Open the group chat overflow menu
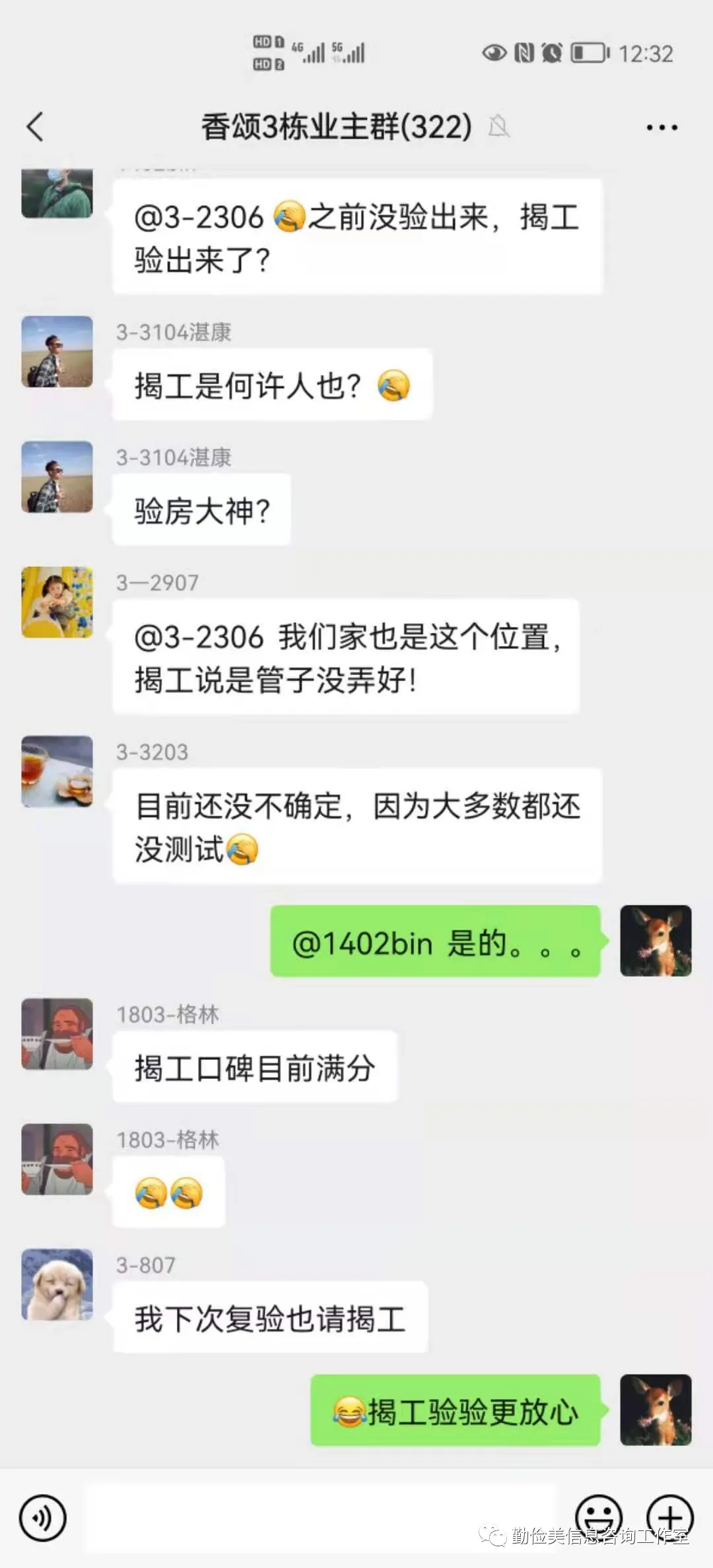Viewport: 713px width, 1568px height. (662, 127)
